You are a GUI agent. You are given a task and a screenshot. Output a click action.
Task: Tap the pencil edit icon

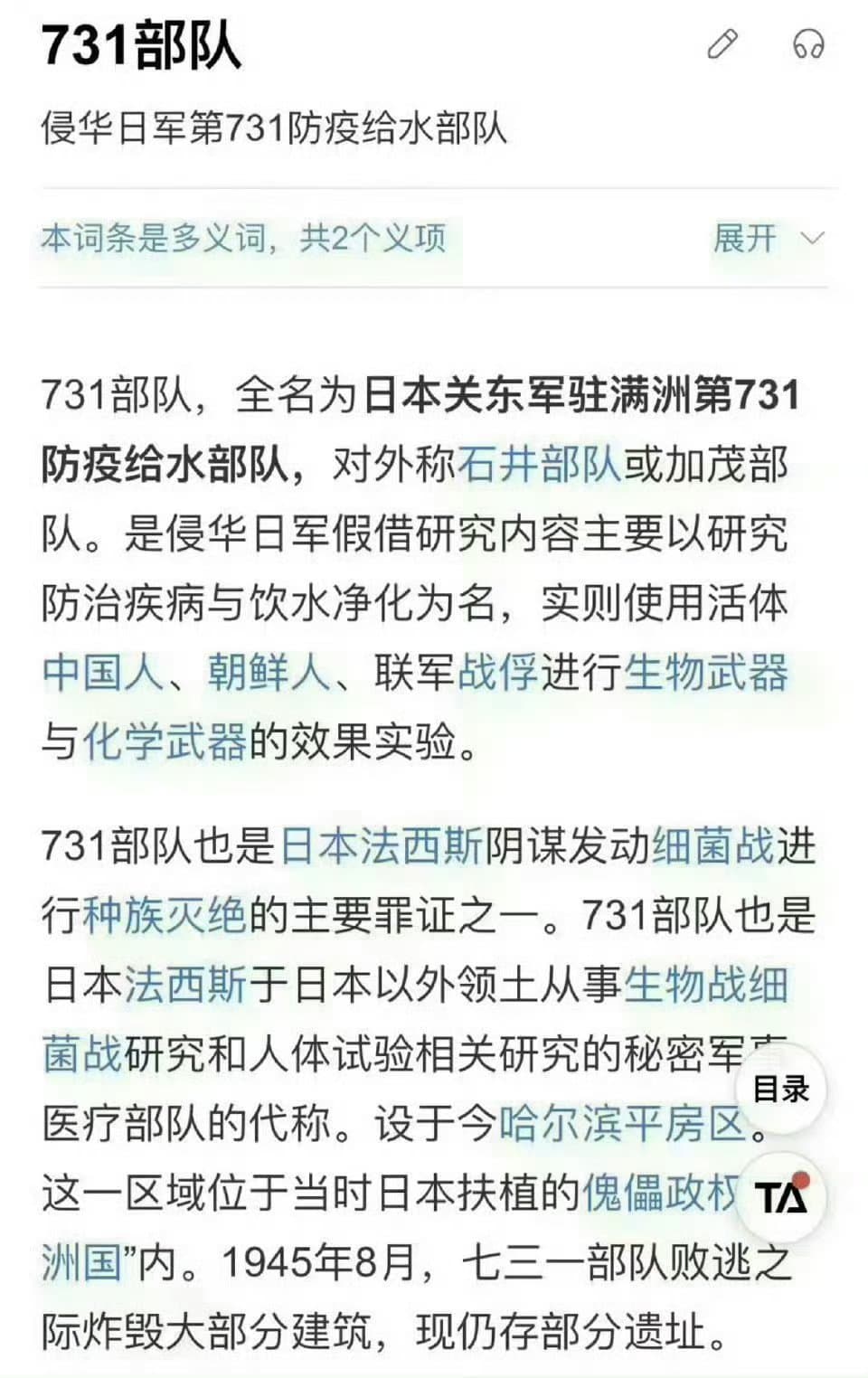[x=722, y=43]
